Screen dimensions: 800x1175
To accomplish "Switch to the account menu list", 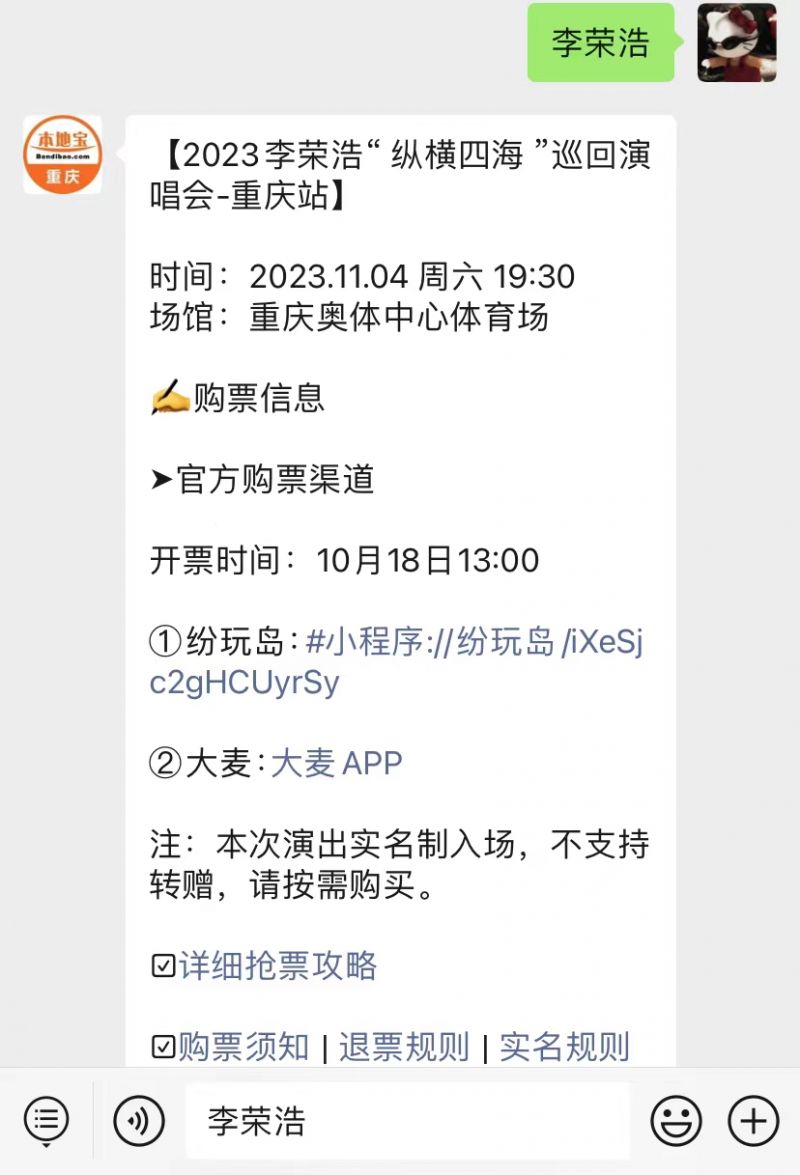I will (46, 1121).
